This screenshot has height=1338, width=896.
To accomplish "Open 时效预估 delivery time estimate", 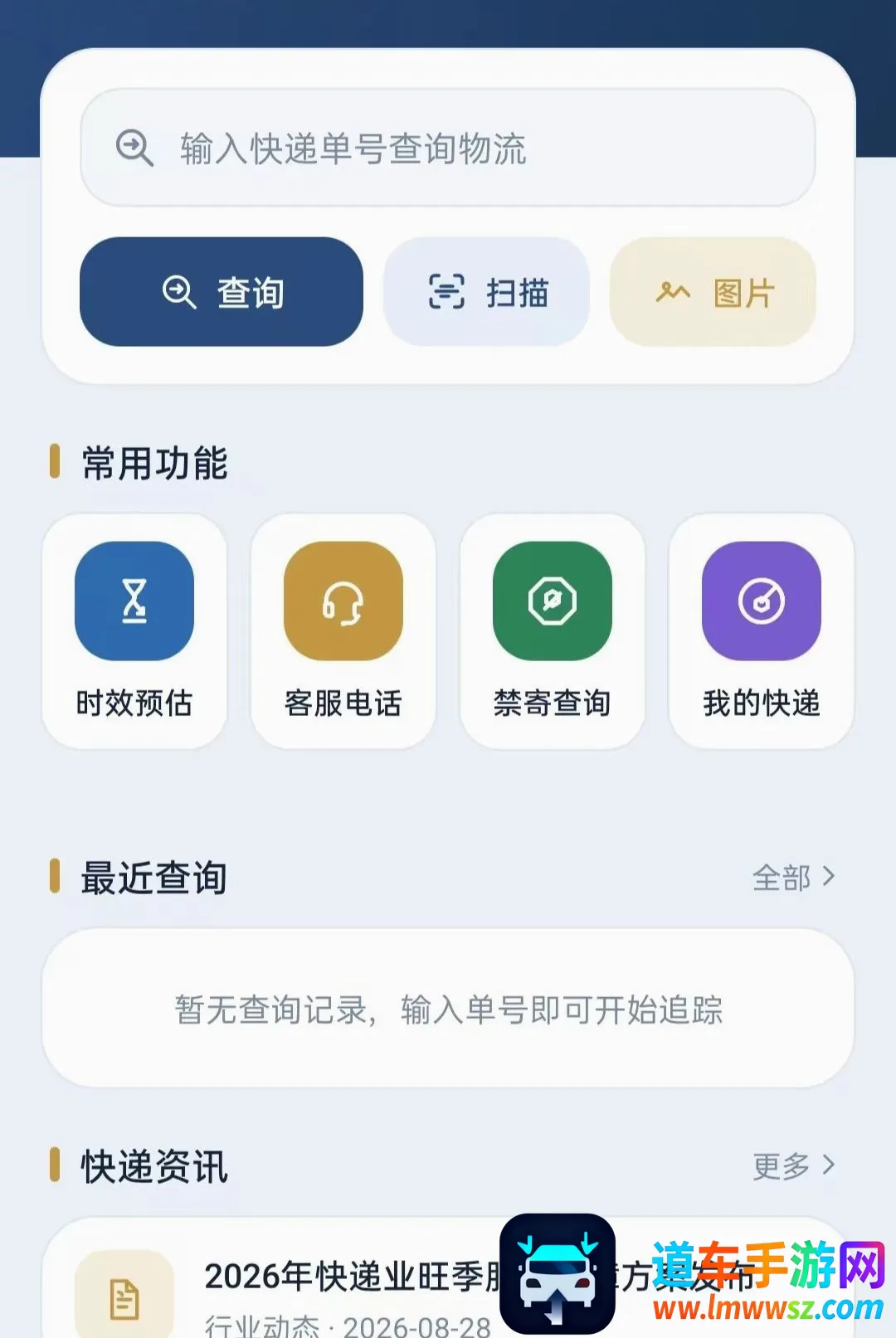I will coord(134,631).
